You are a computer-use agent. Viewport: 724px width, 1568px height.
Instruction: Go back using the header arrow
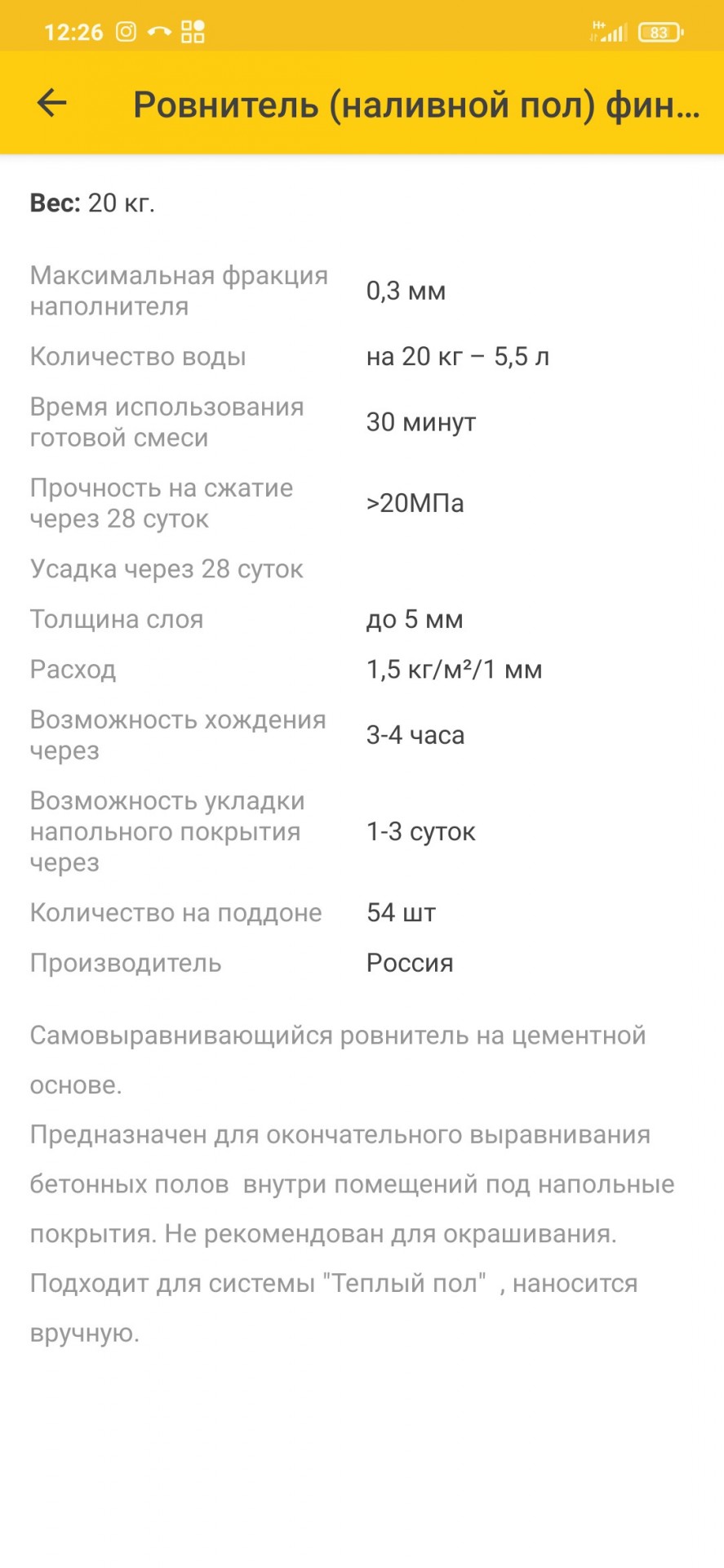tap(51, 103)
